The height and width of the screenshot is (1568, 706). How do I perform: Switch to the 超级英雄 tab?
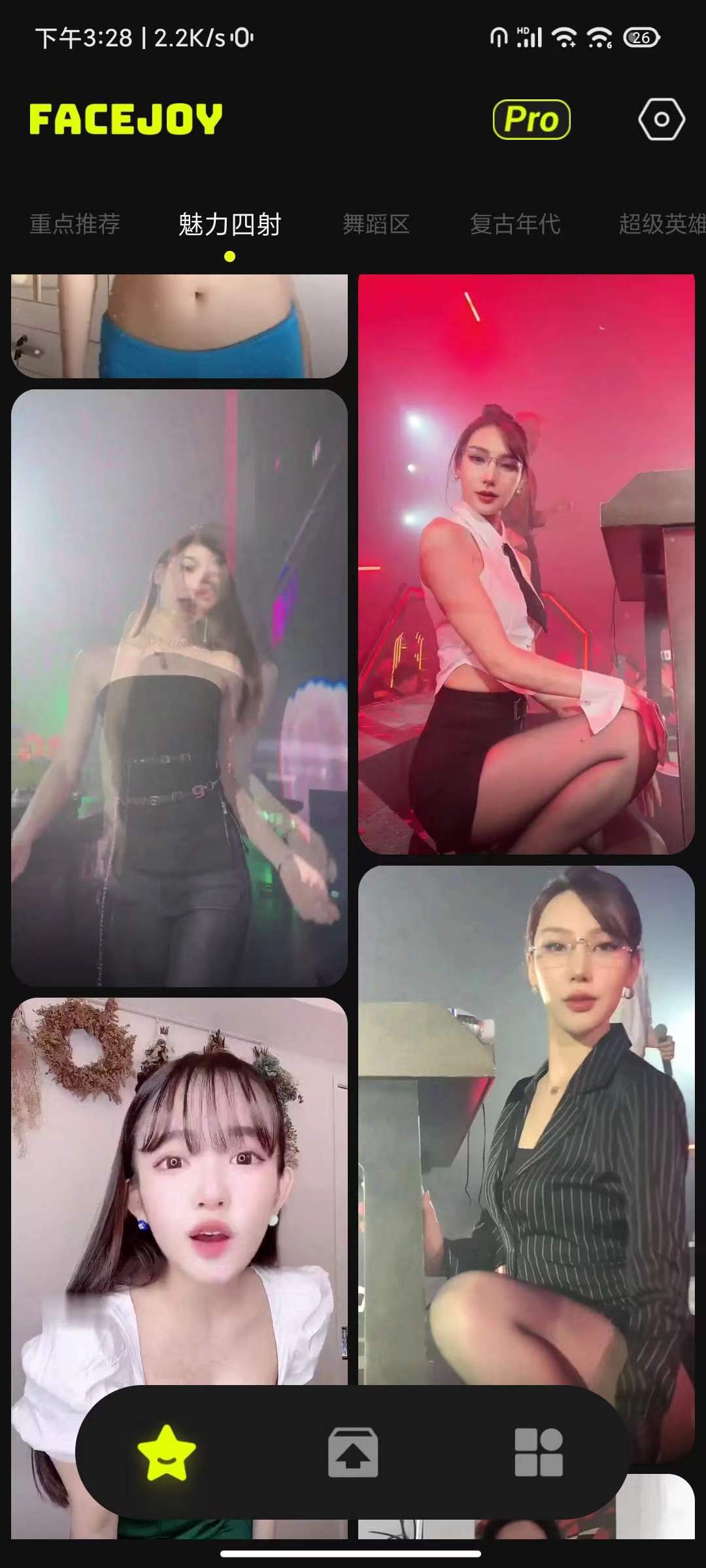pyautogui.click(x=660, y=224)
